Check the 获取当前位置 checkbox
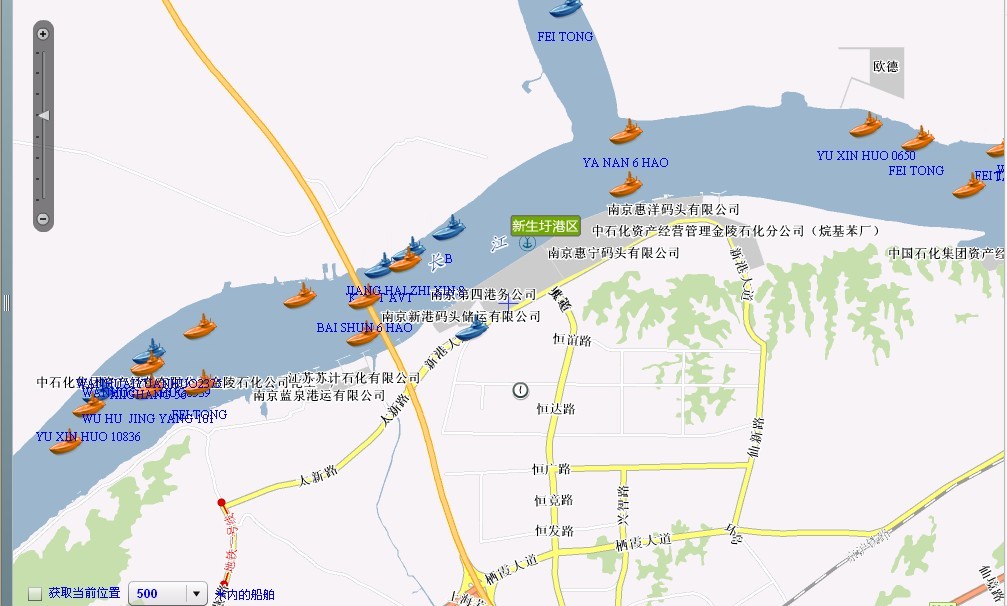The width and height of the screenshot is (1007, 606). tap(35, 594)
